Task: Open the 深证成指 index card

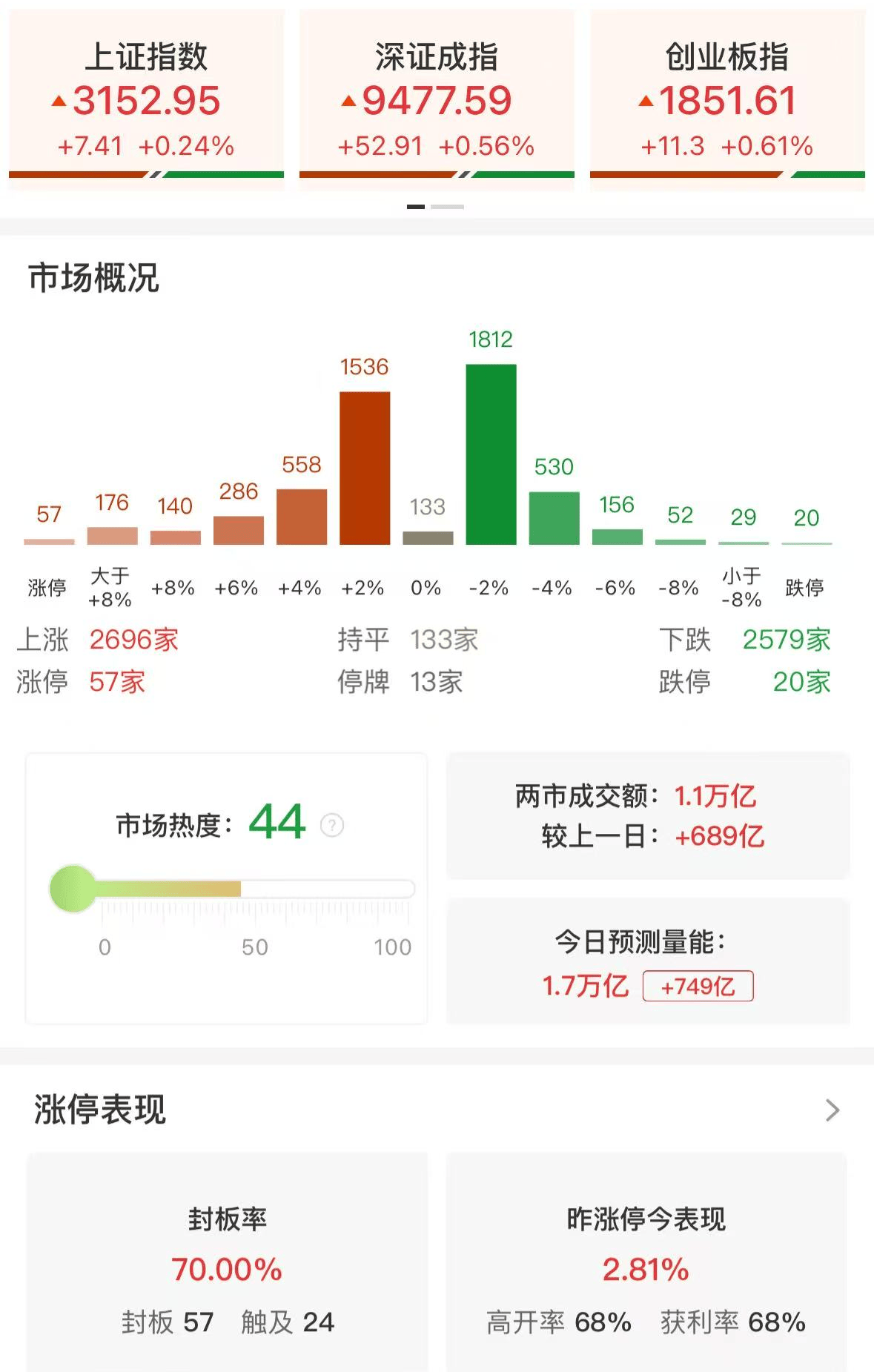Action: point(437,100)
